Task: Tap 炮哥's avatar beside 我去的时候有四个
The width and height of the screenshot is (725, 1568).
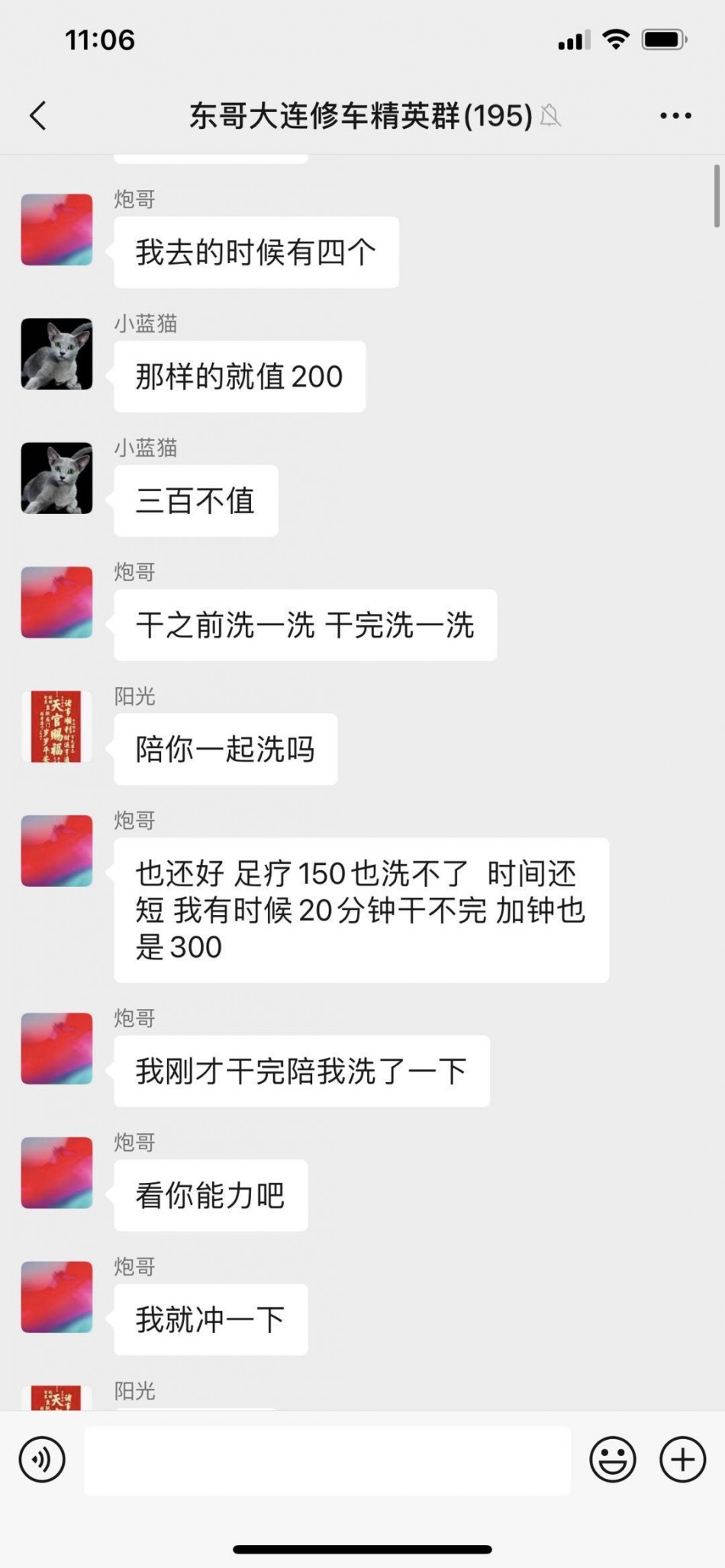Action: coord(56,230)
